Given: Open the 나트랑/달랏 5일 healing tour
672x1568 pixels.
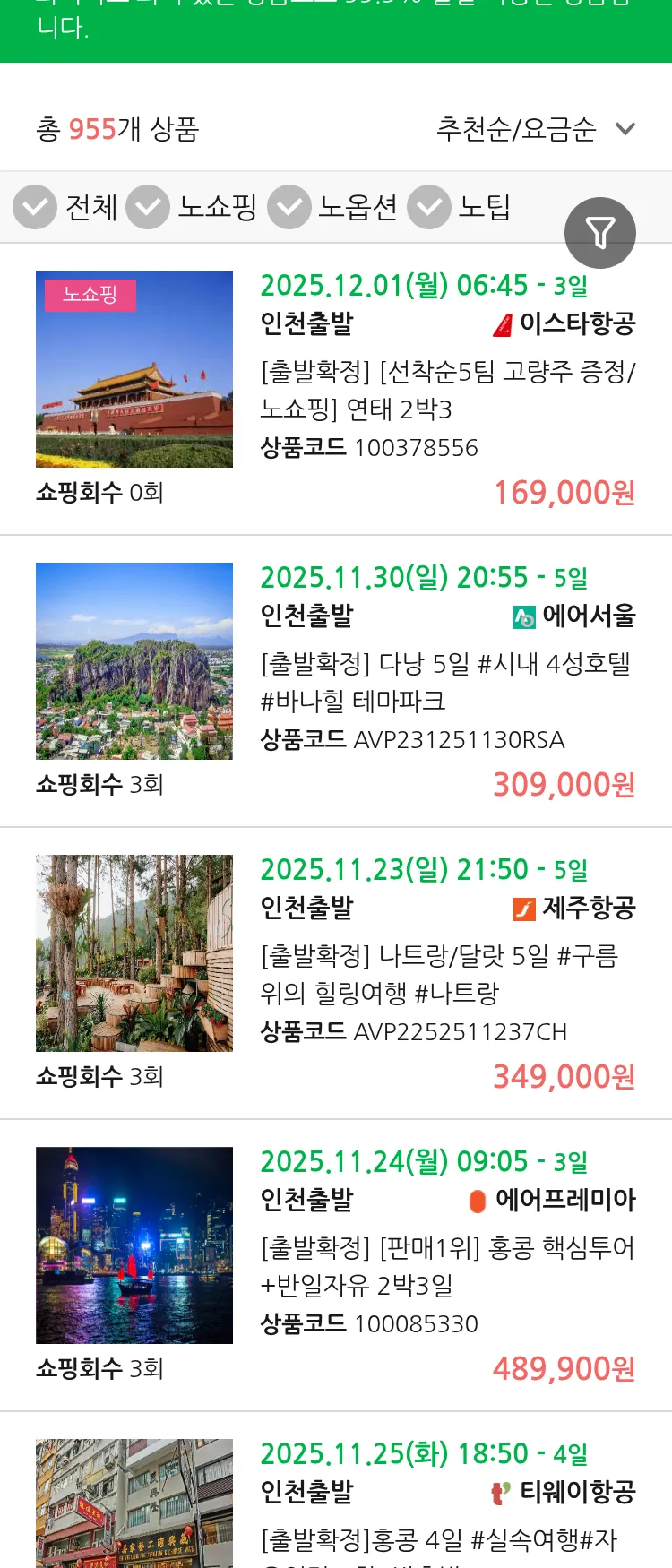Looking at the screenshot, I should coord(446,974).
